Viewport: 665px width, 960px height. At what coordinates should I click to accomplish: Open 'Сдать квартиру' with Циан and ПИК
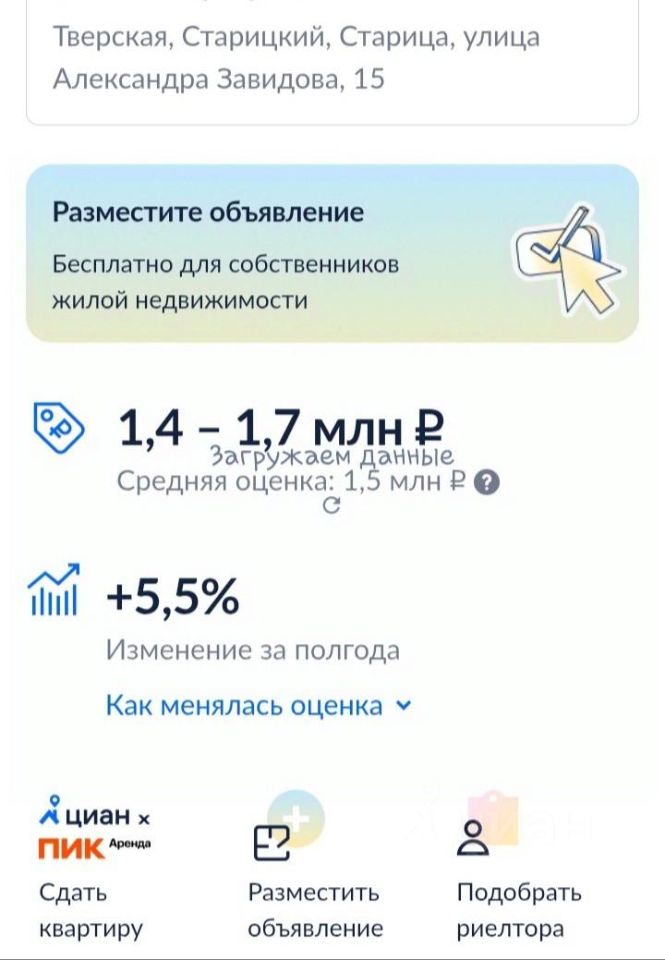[93, 870]
